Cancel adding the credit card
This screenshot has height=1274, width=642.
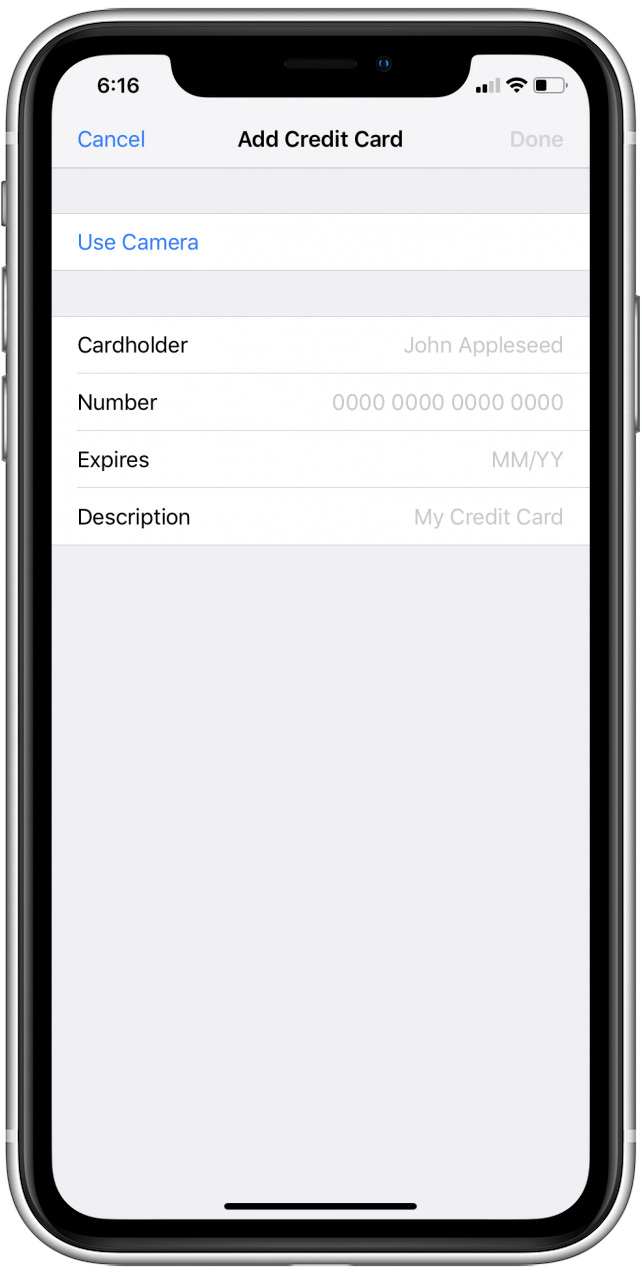(111, 139)
